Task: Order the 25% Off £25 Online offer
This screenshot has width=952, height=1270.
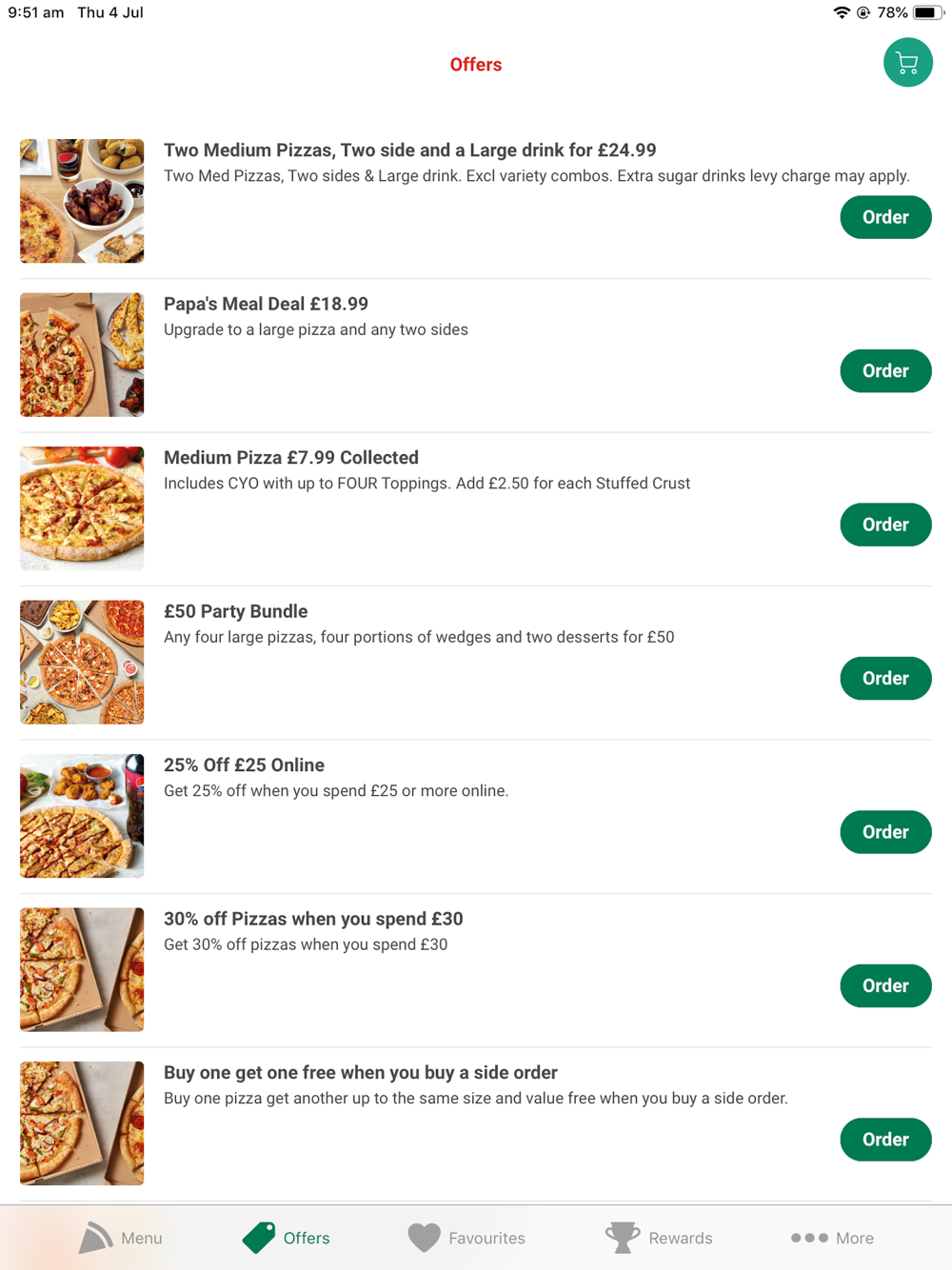Action: click(x=885, y=832)
